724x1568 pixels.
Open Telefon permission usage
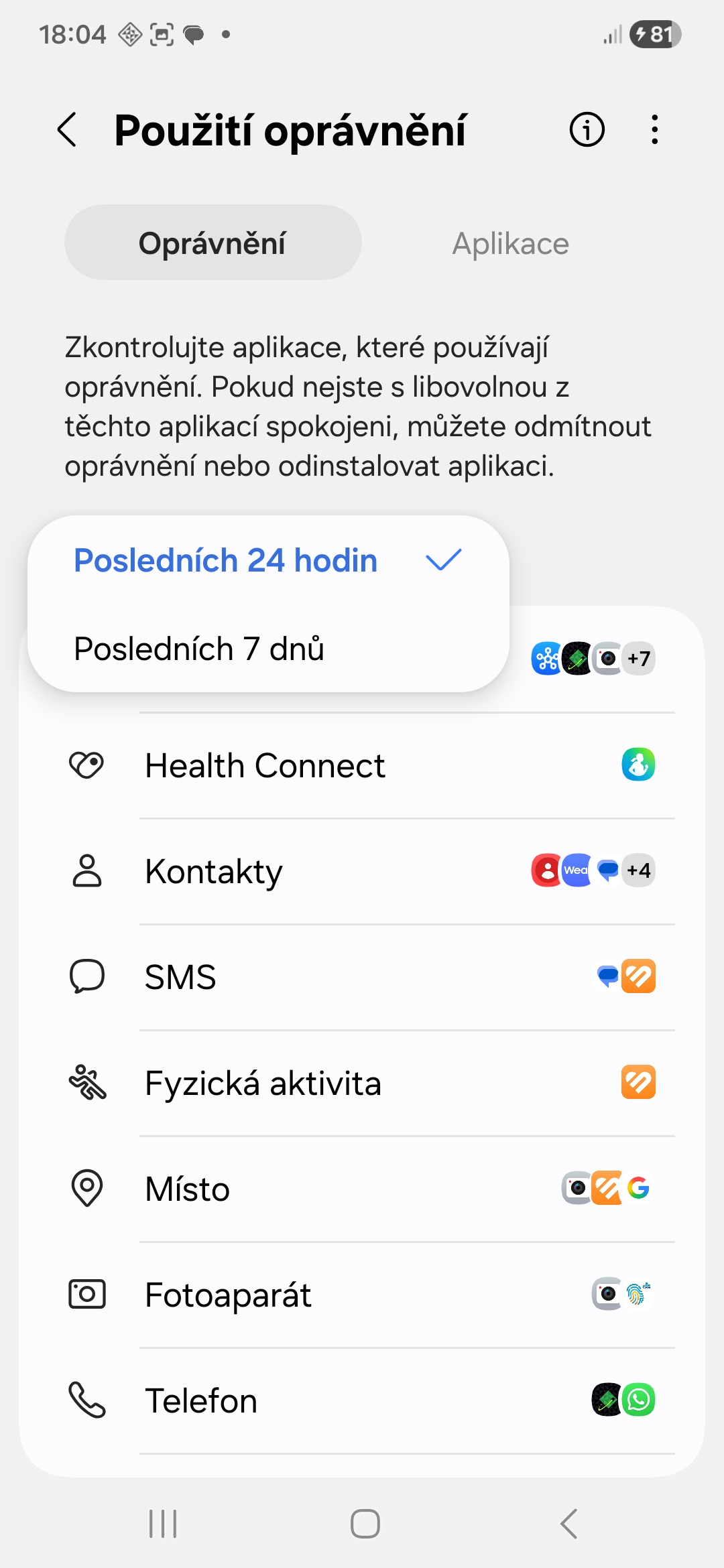click(362, 1400)
